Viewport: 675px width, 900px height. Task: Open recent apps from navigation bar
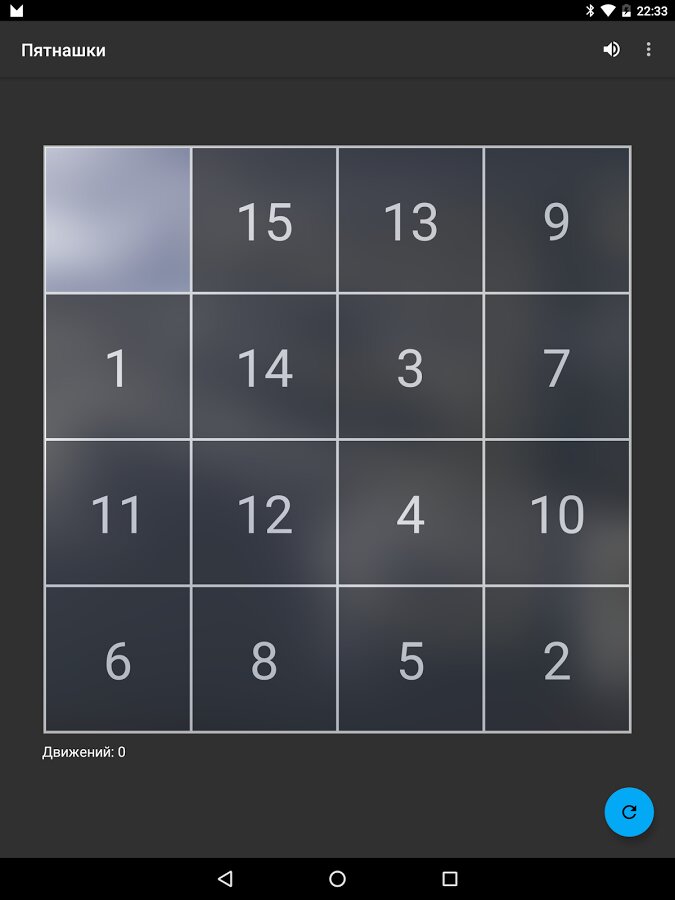point(450,879)
